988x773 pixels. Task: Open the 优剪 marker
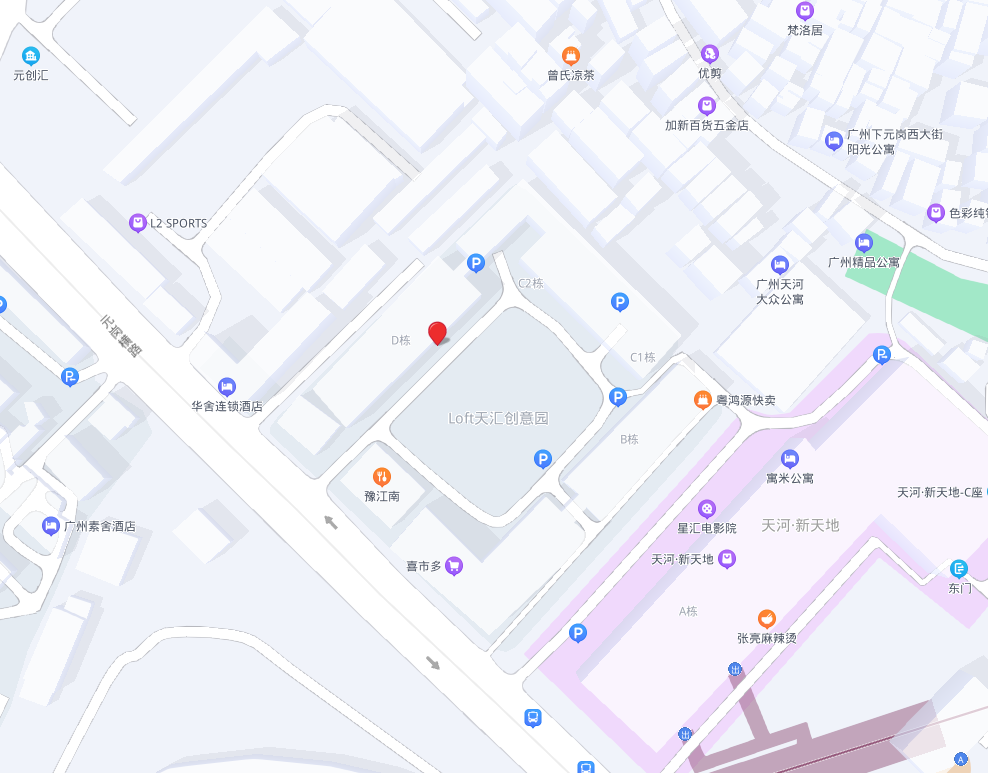click(710, 54)
